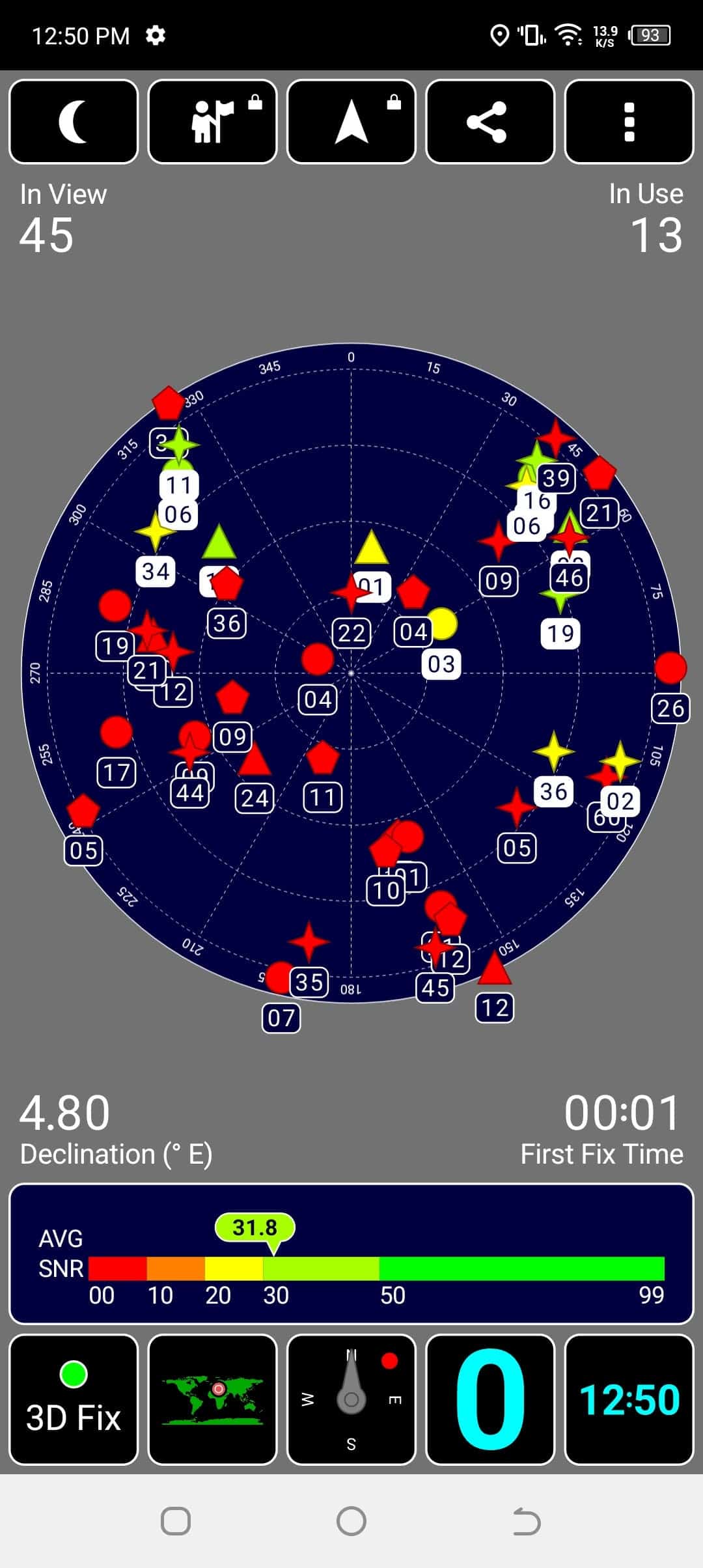
Task: Open the speed tile showing 0
Action: [490, 1399]
